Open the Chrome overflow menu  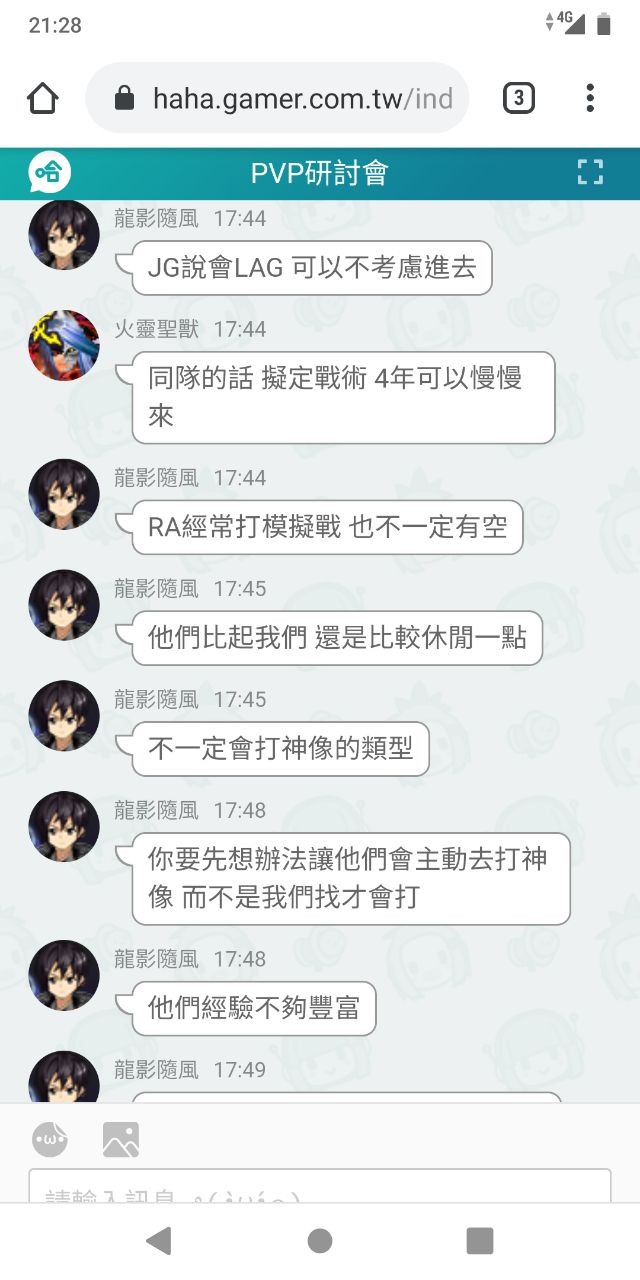590,98
